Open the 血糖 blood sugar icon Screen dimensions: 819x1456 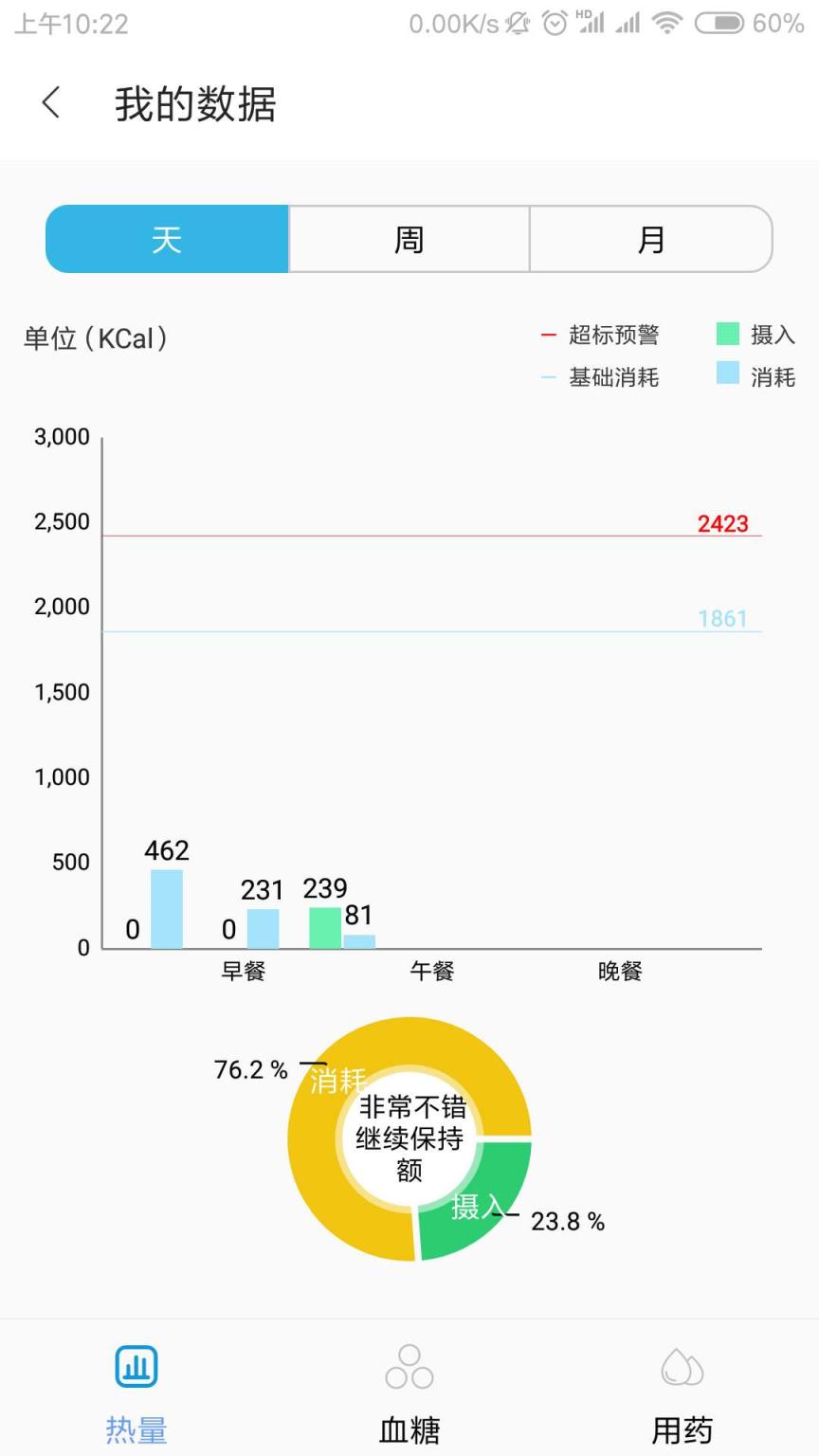[408, 1368]
